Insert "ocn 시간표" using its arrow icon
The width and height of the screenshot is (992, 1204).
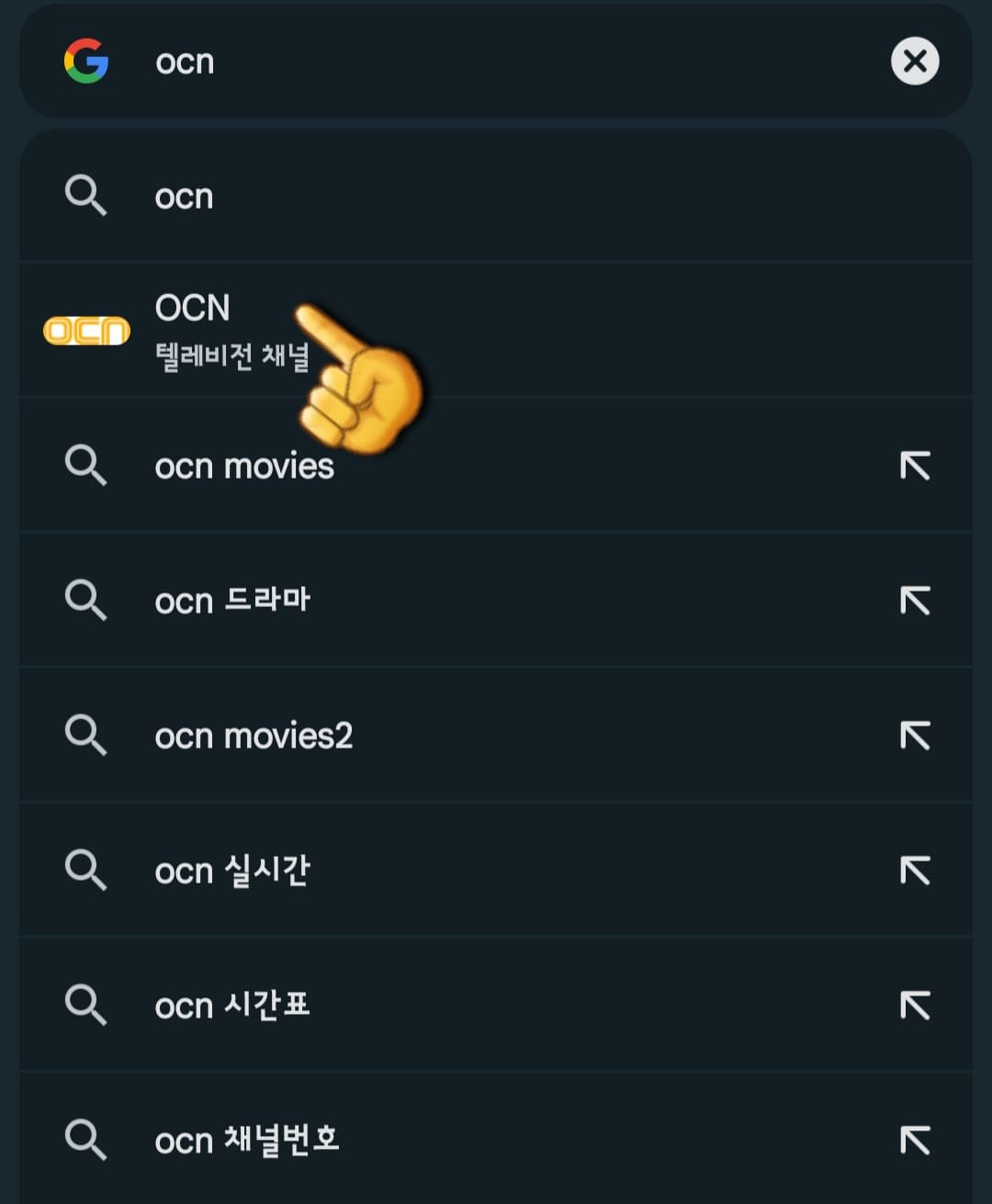coord(915,1005)
